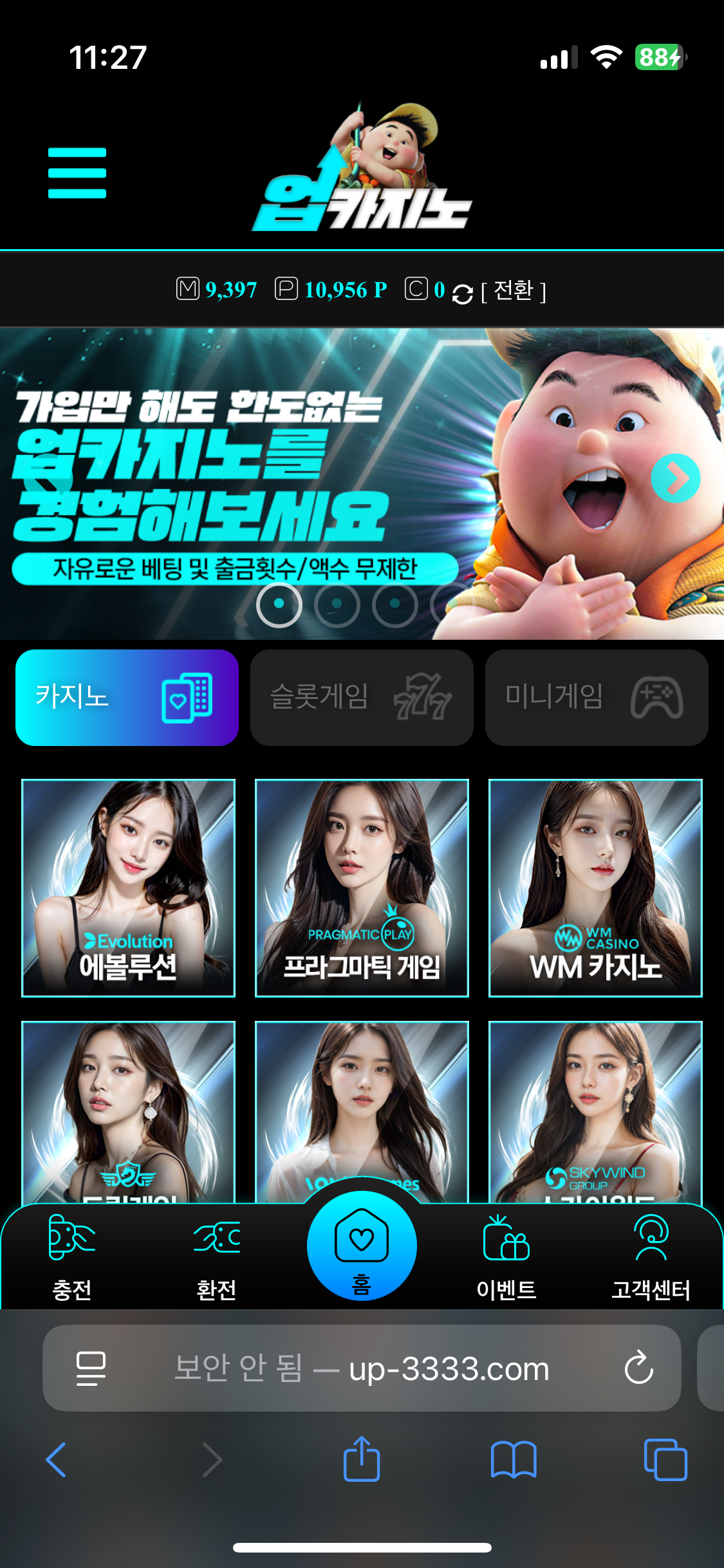The image size is (724, 1568).
Task: Open 고객센터 customer support
Action: point(651,1256)
